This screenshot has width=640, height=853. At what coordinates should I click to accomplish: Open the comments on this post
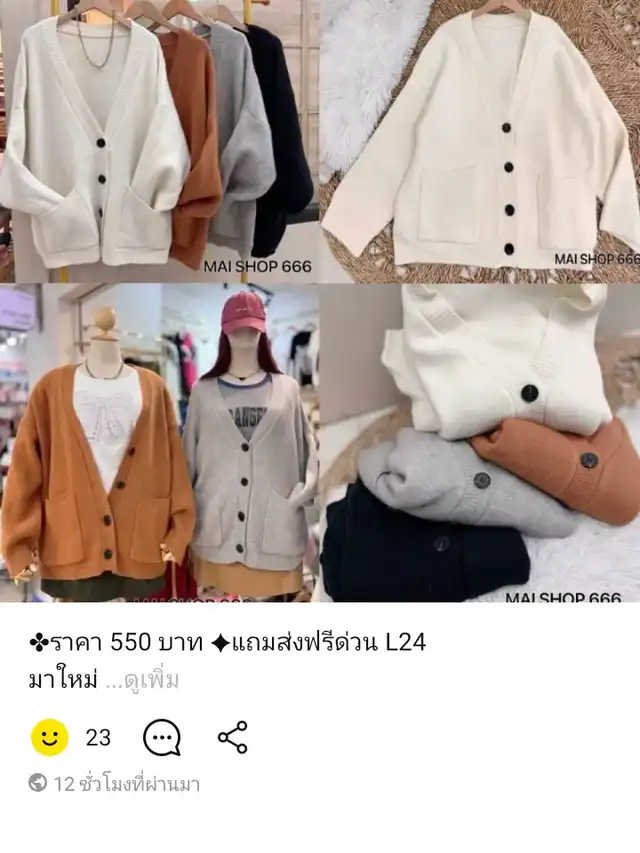coord(162,738)
